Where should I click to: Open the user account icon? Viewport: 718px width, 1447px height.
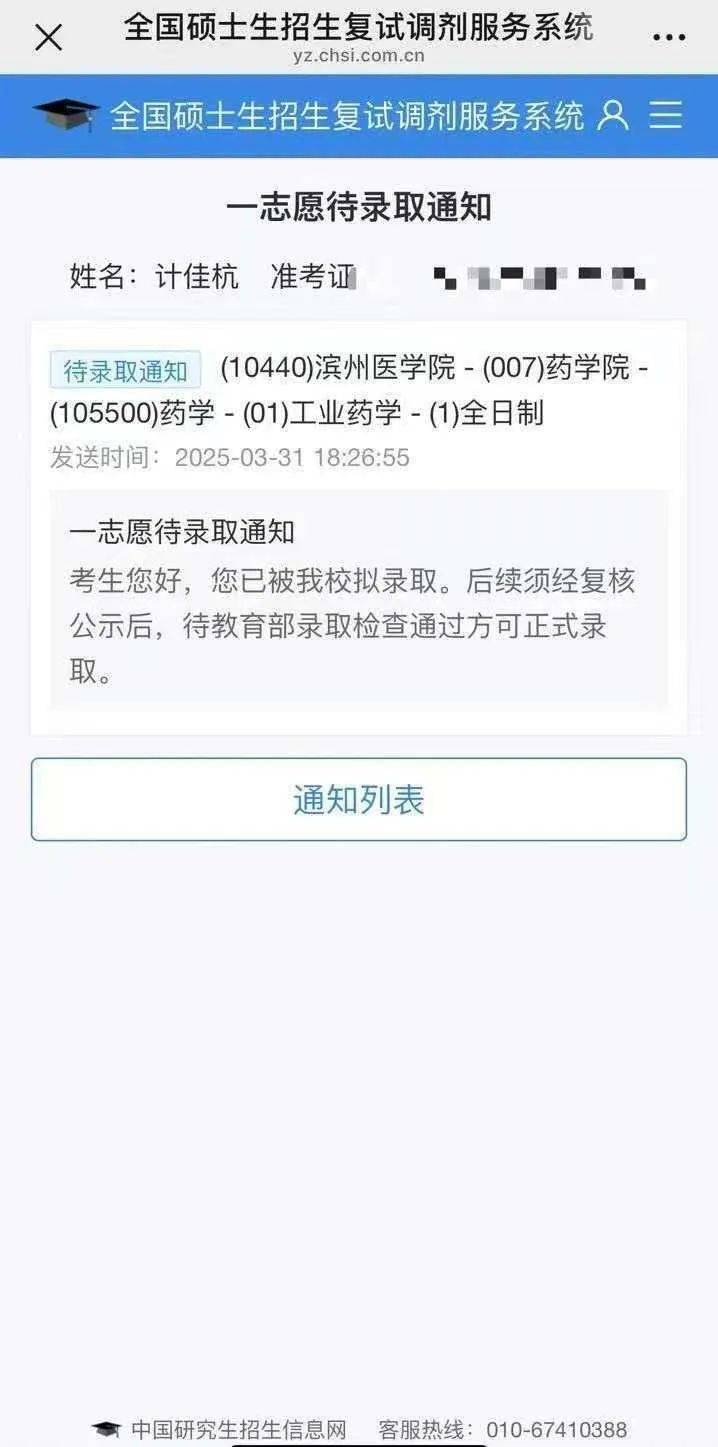click(x=613, y=115)
